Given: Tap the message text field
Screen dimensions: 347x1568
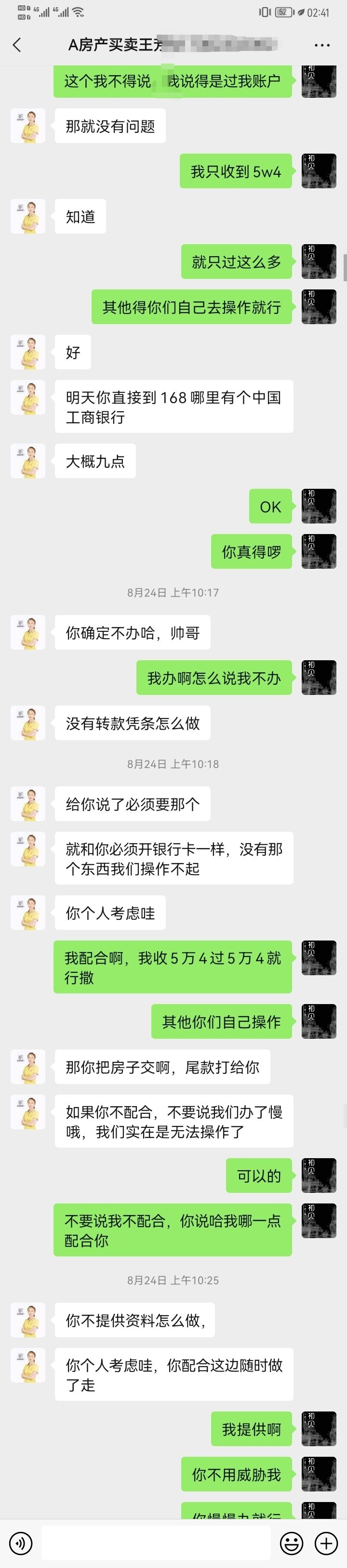Looking at the screenshot, I should coord(155,1542).
